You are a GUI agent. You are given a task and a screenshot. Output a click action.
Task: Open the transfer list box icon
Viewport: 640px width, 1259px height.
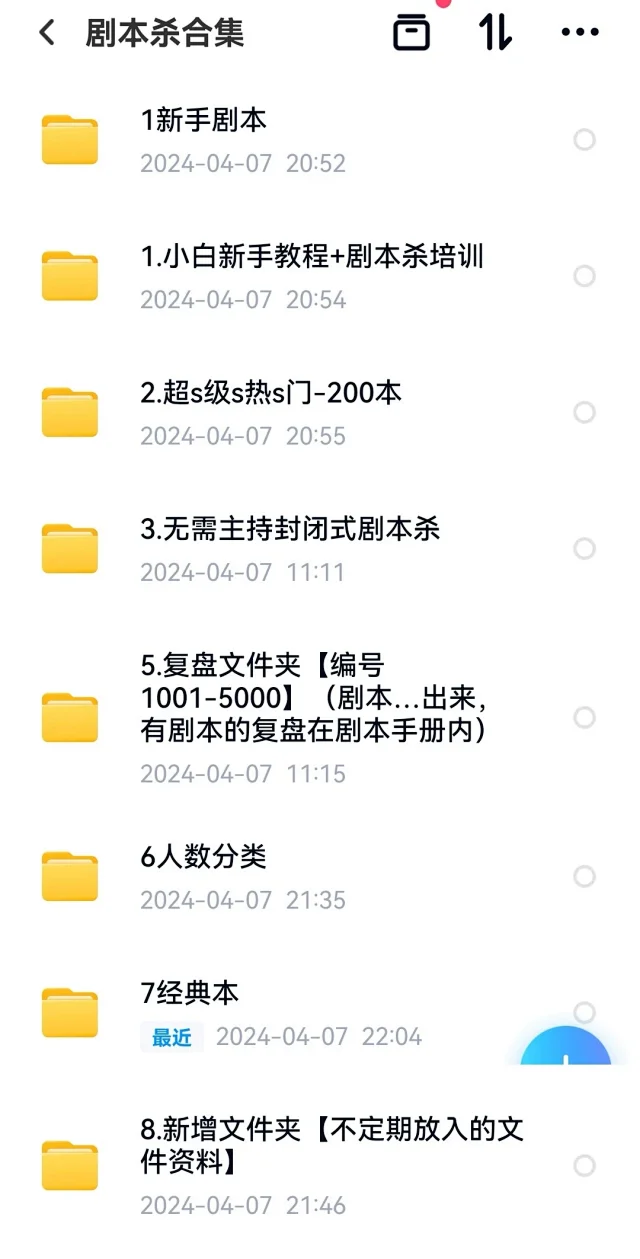coord(411,33)
